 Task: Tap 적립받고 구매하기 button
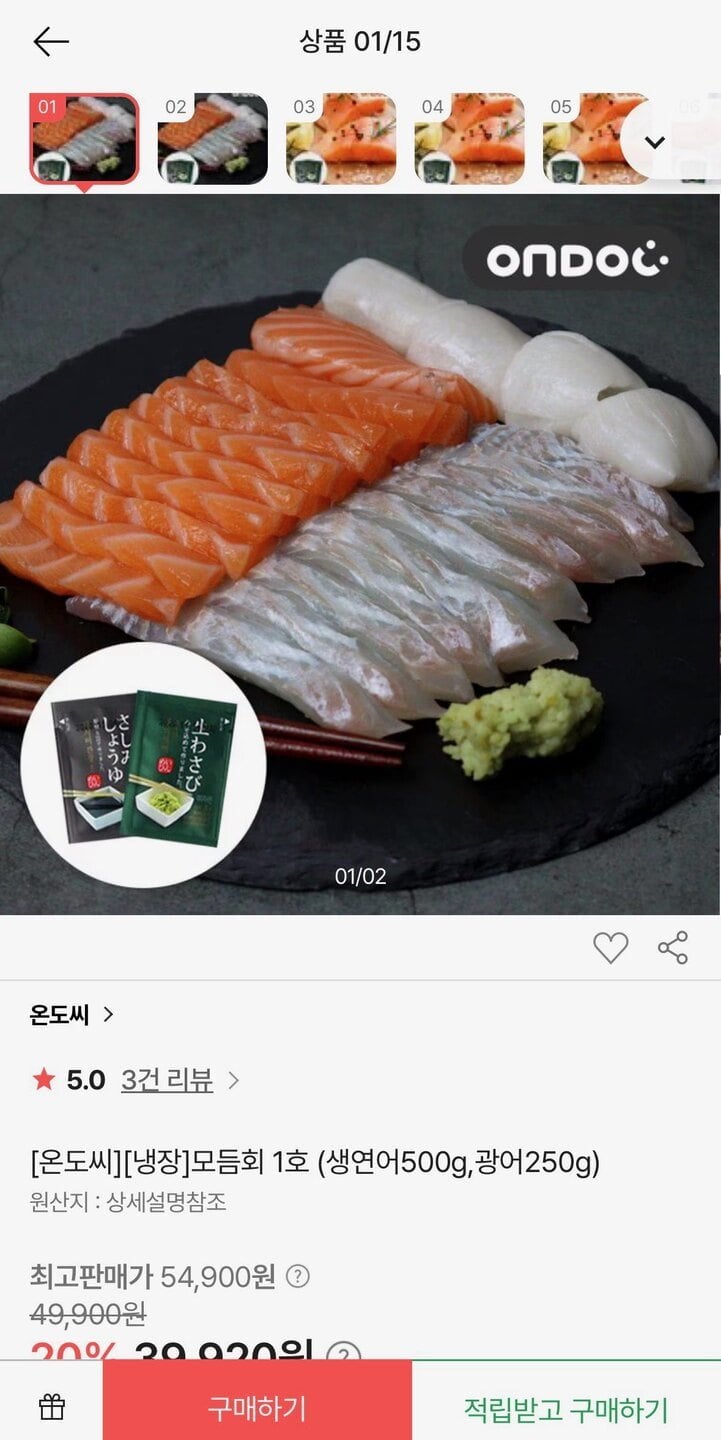pyautogui.click(x=566, y=1408)
